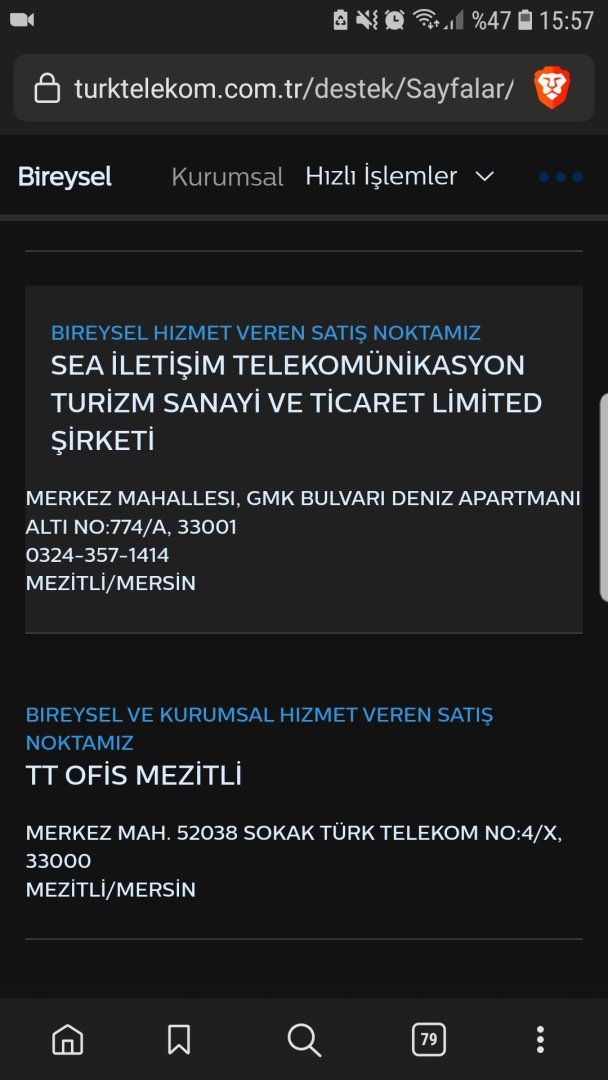Open the browser overflow menu
608x1080 pixels.
tap(540, 1040)
